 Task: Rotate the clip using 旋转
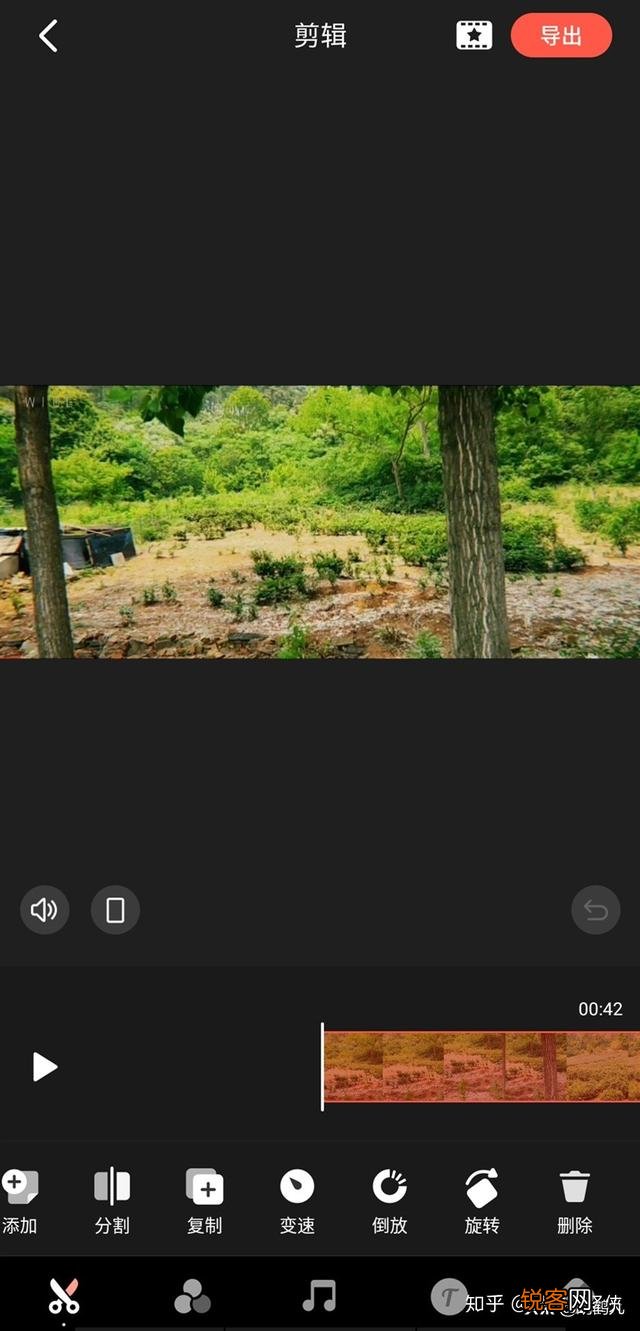(482, 1200)
